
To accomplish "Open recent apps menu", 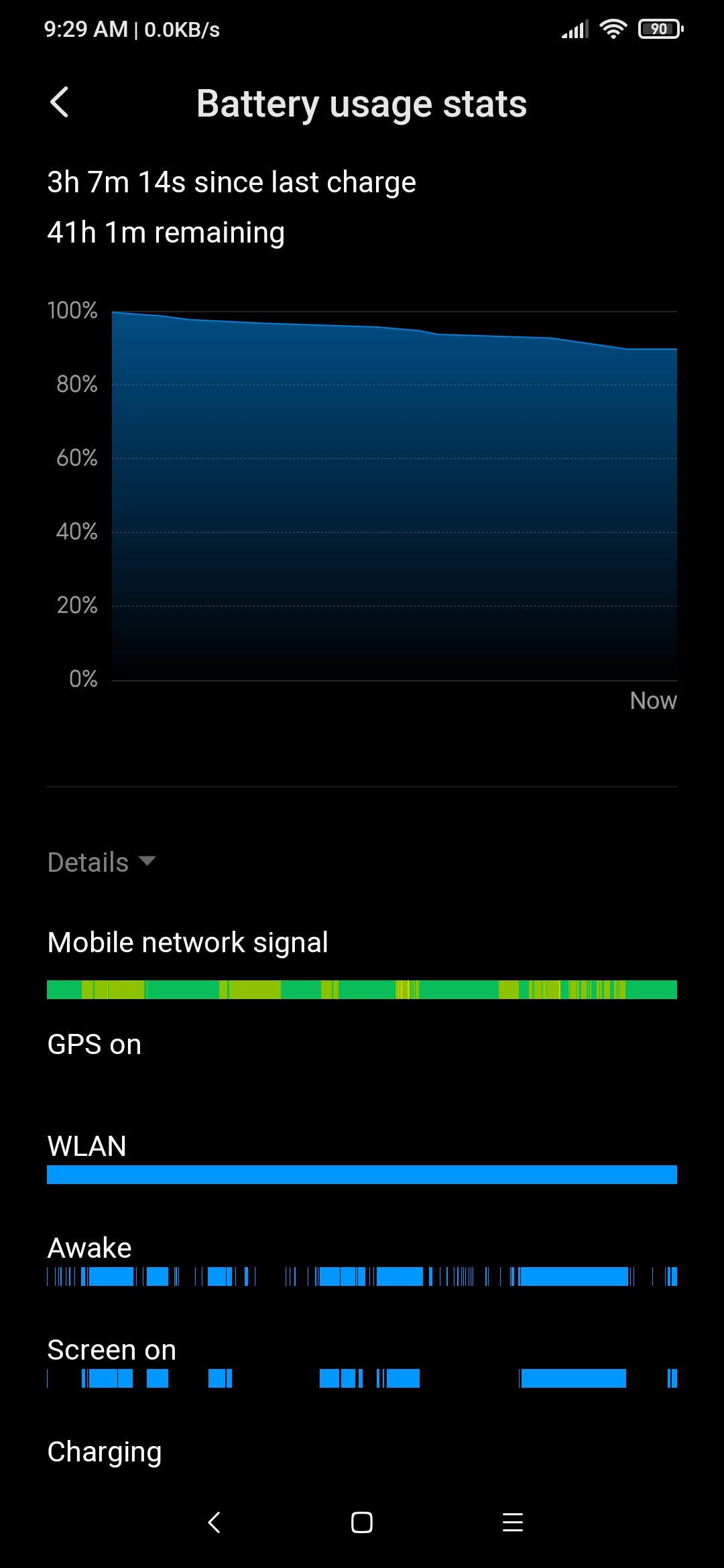I will point(513,1522).
